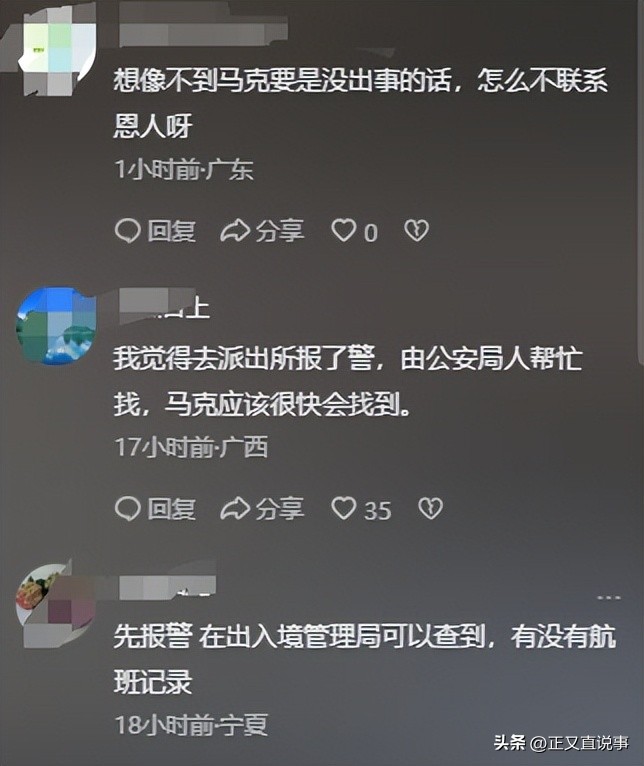Share the comment posted 1小时前 from 广东

pos(262,231)
